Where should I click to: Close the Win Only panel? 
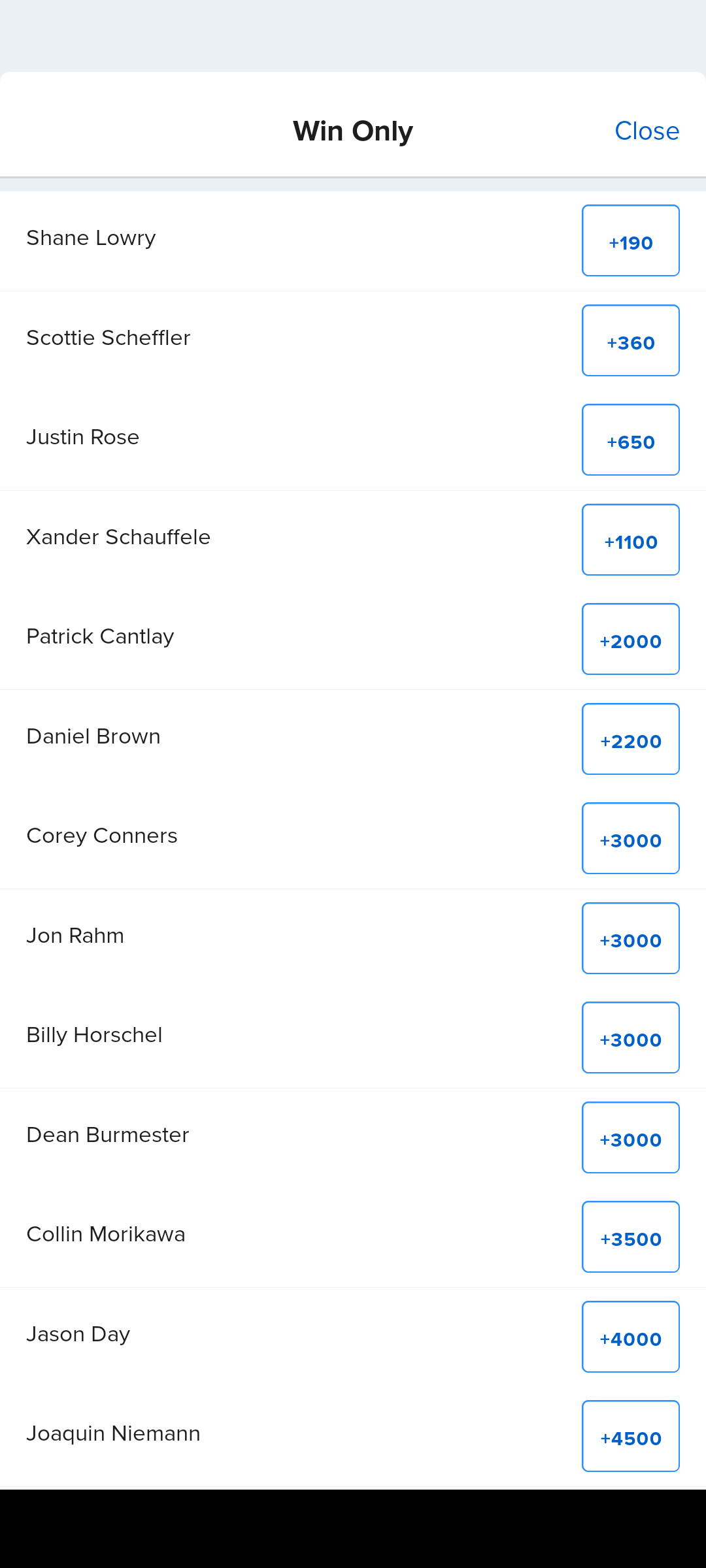click(647, 131)
